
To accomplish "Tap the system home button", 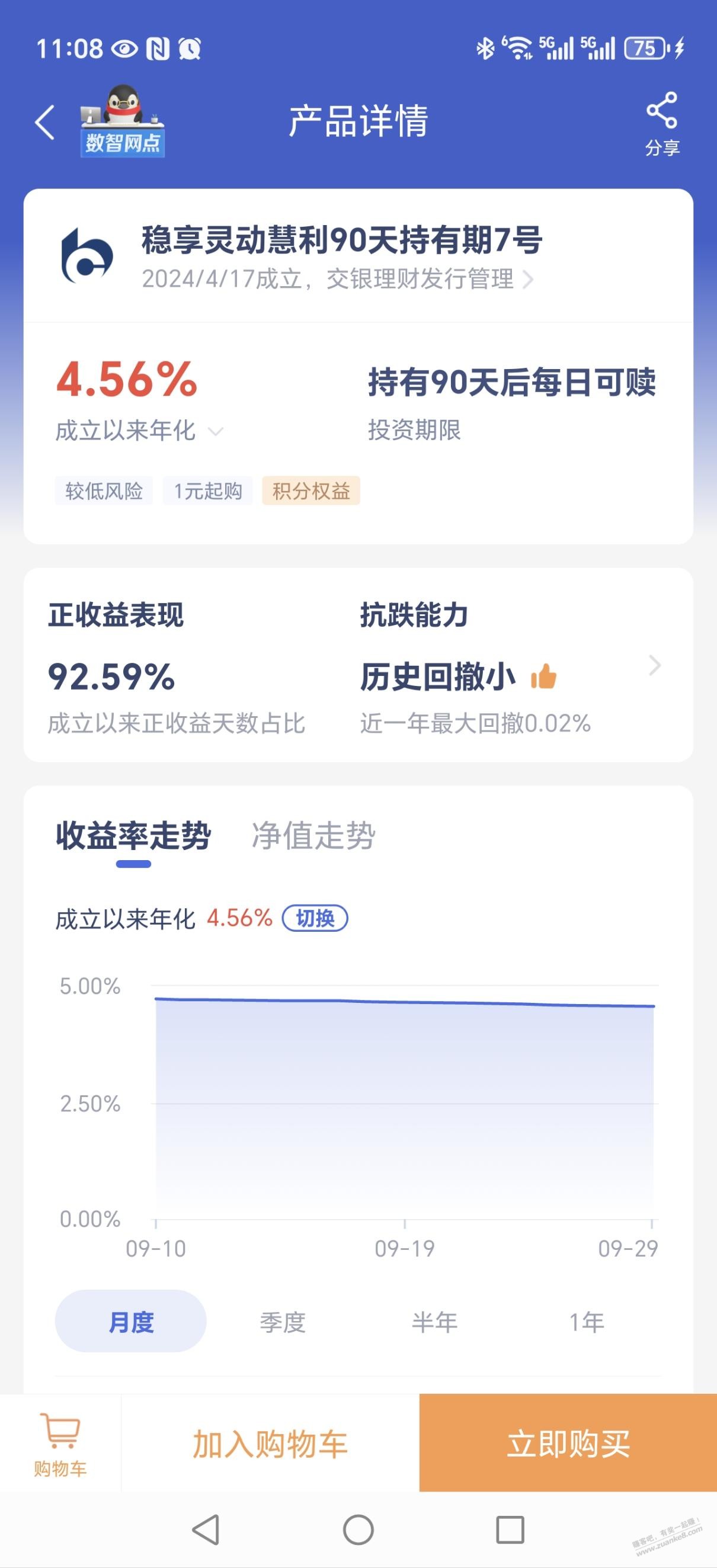I will (x=358, y=1529).
